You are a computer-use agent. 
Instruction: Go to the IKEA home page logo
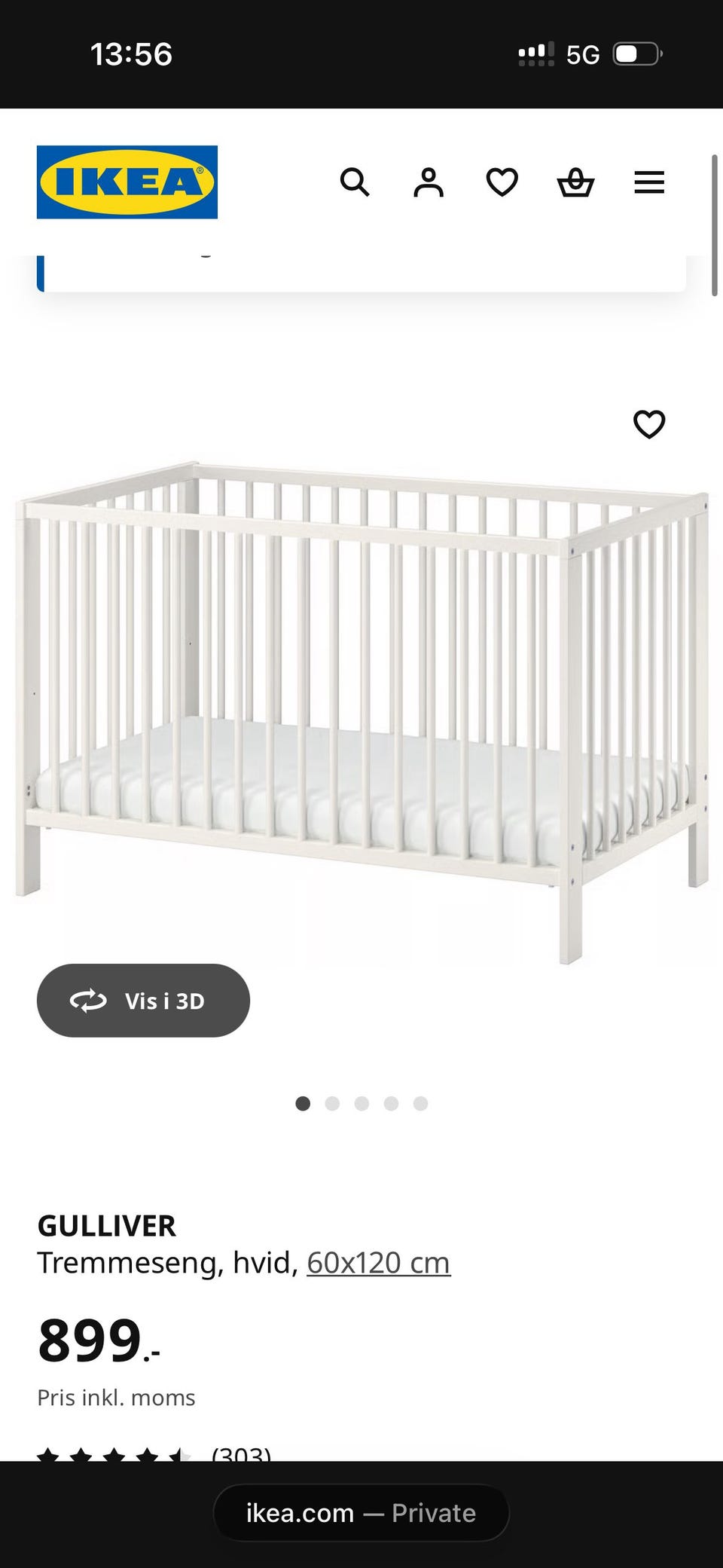tap(127, 182)
